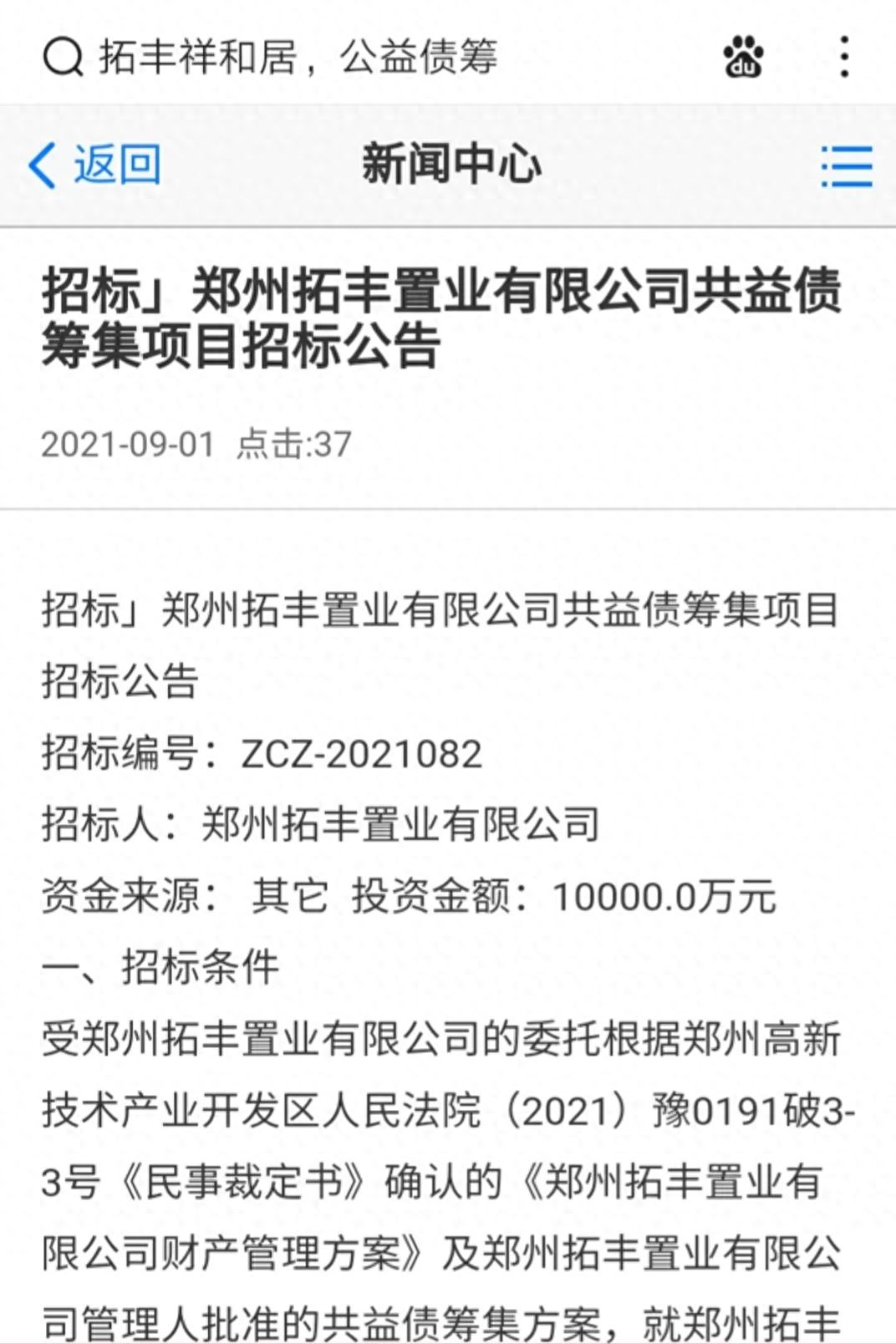Open the three-dot overflow menu
This screenshot has width=896, height=1344.
(844, 57)
